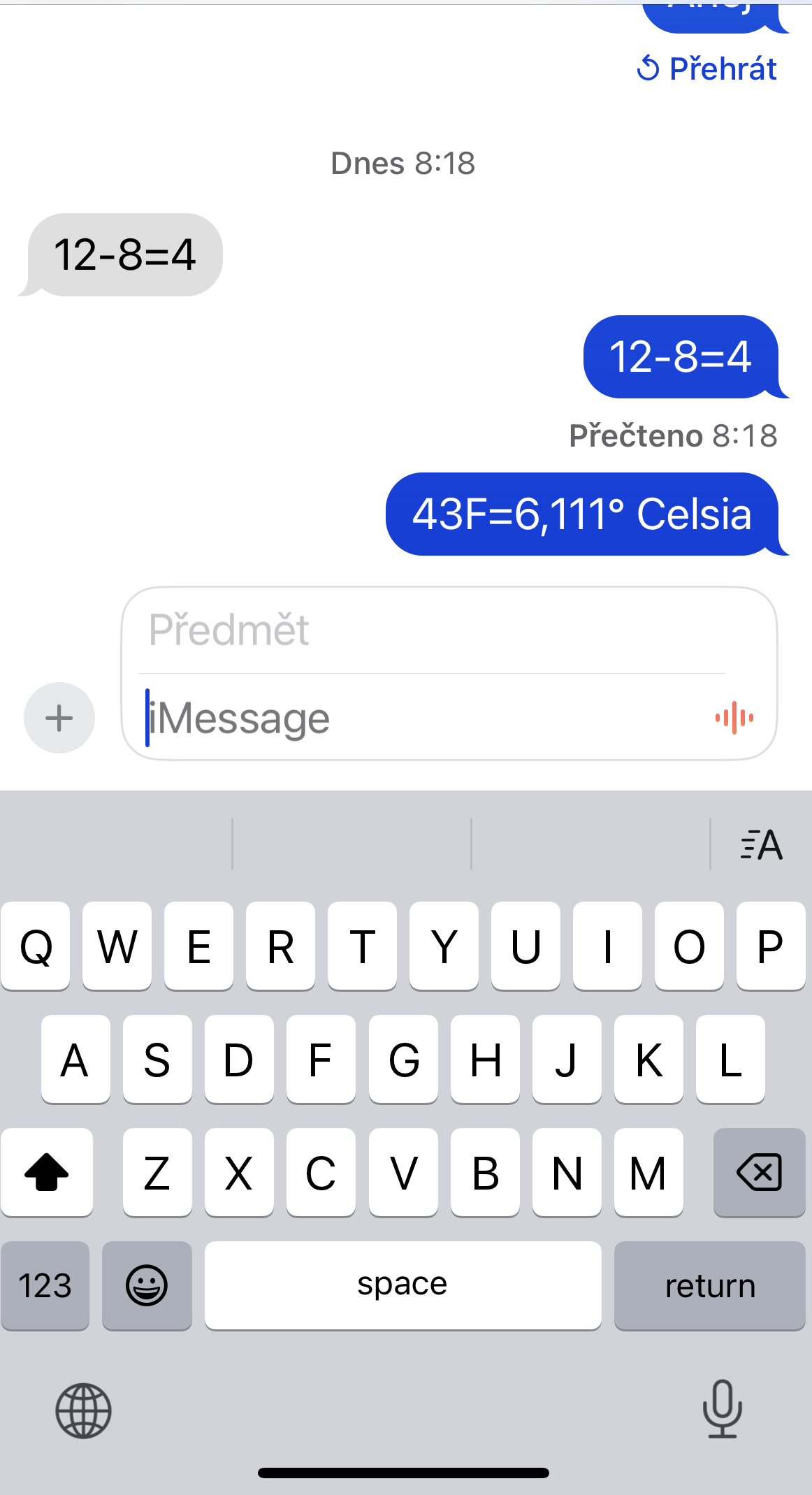This screenshot has width=812, height=1495.
Task: Tap the return key
Action: coord(710,1285)
